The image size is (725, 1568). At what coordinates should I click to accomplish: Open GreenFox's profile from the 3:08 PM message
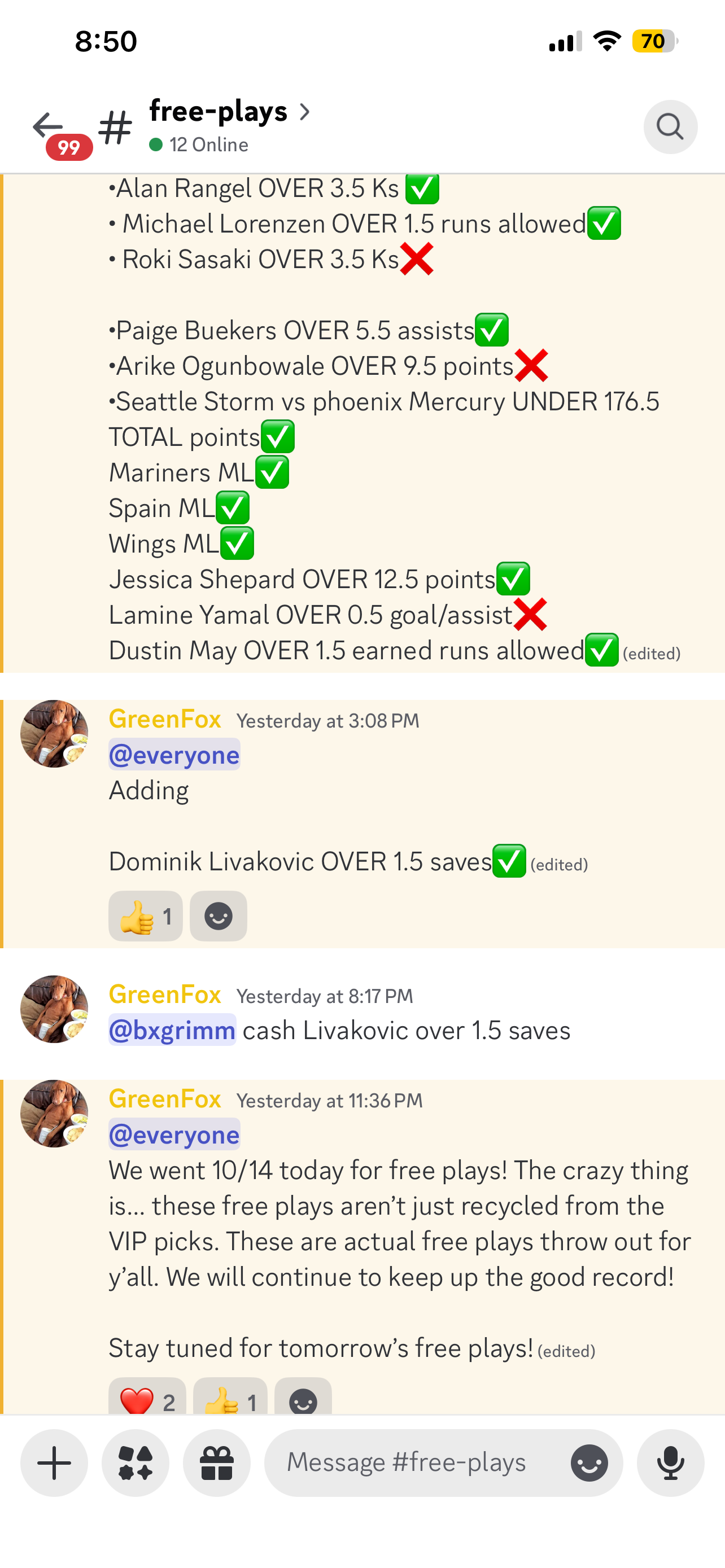(x=54, y=733)
